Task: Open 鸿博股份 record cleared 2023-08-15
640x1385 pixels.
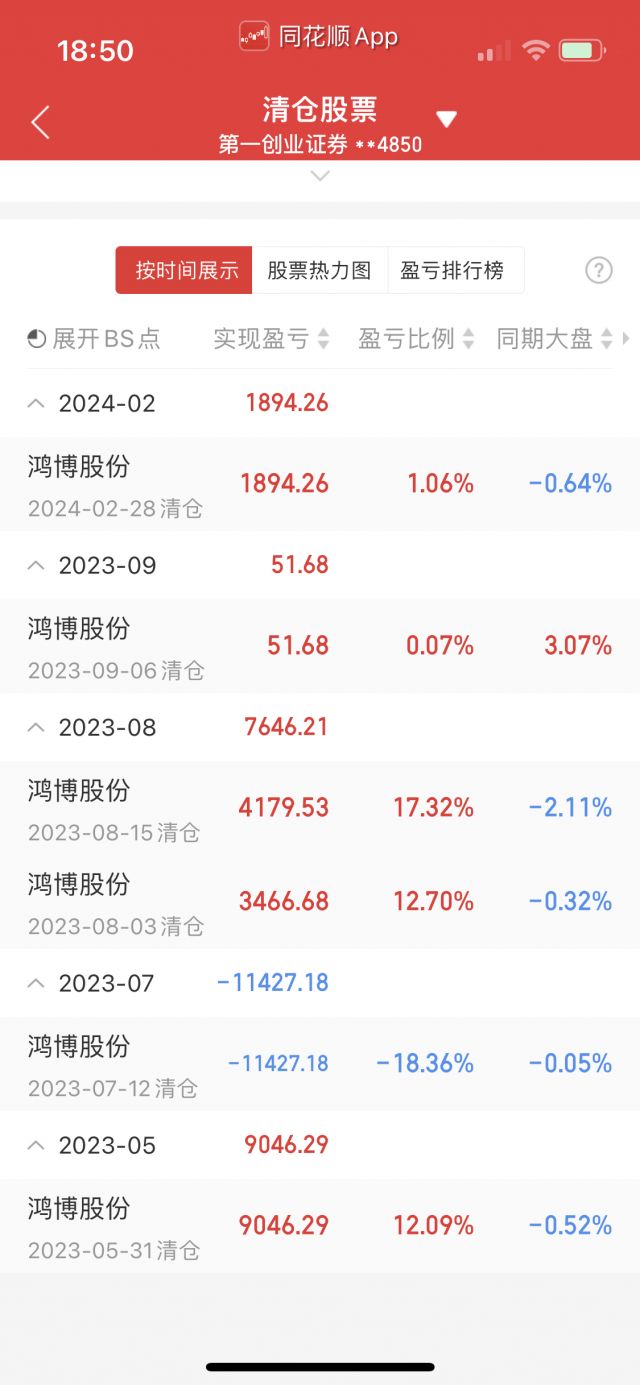Action: [320, 808]
